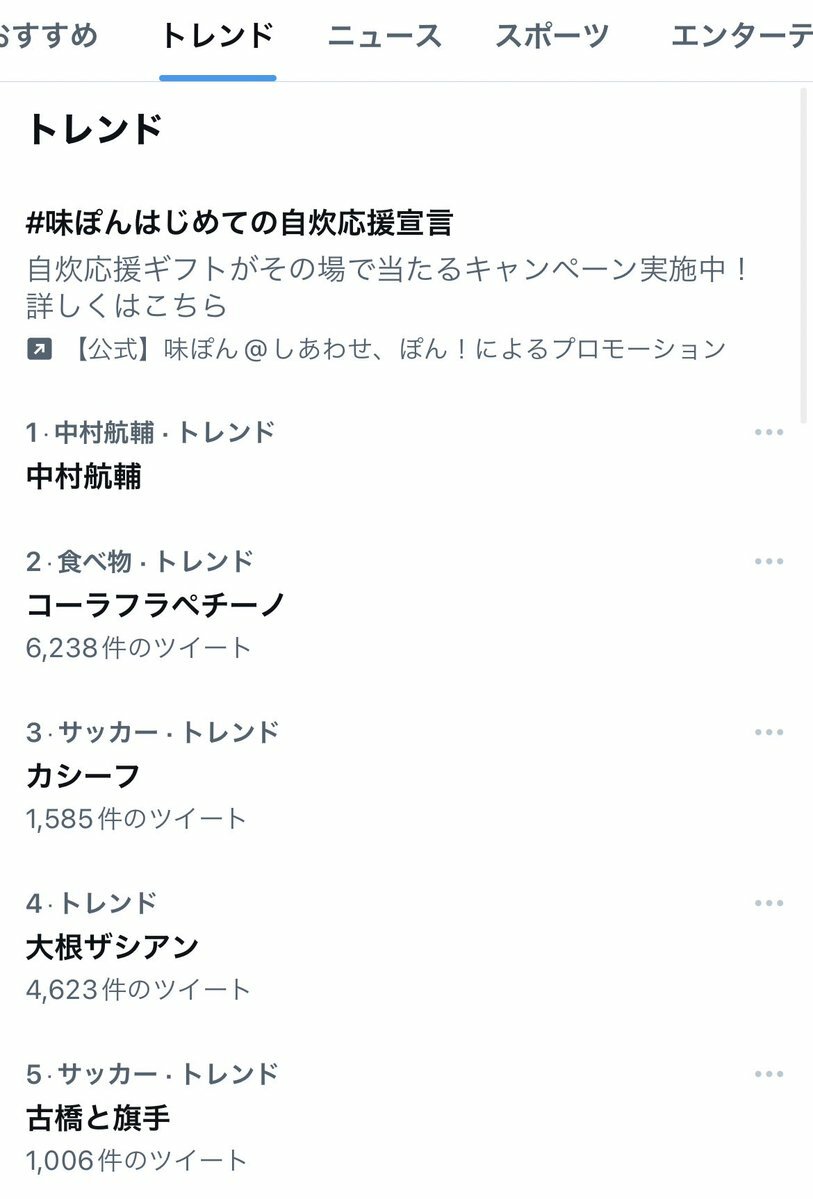Open more options for 古橋と旗手

(769, 1074)
